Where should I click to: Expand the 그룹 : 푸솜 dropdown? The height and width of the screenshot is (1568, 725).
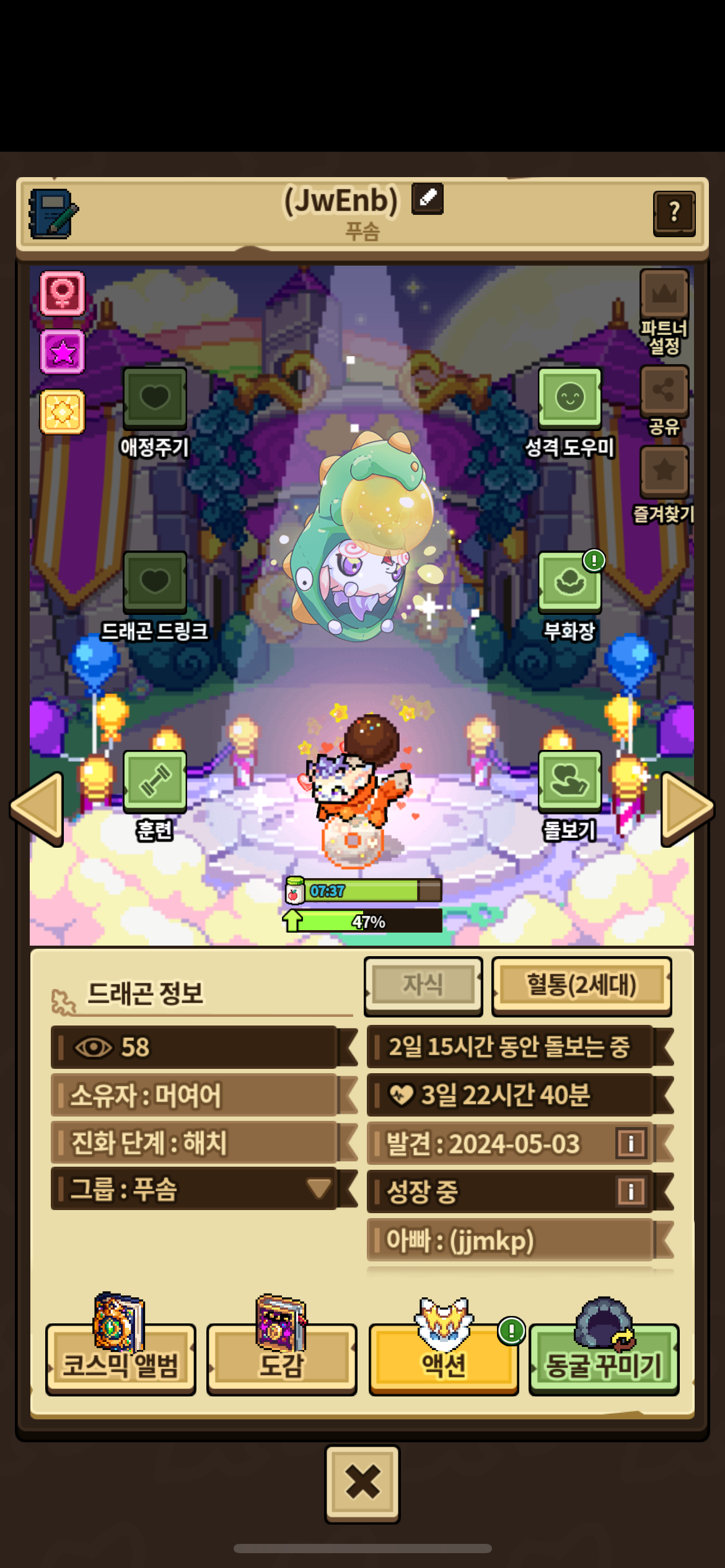point(319,1188)
